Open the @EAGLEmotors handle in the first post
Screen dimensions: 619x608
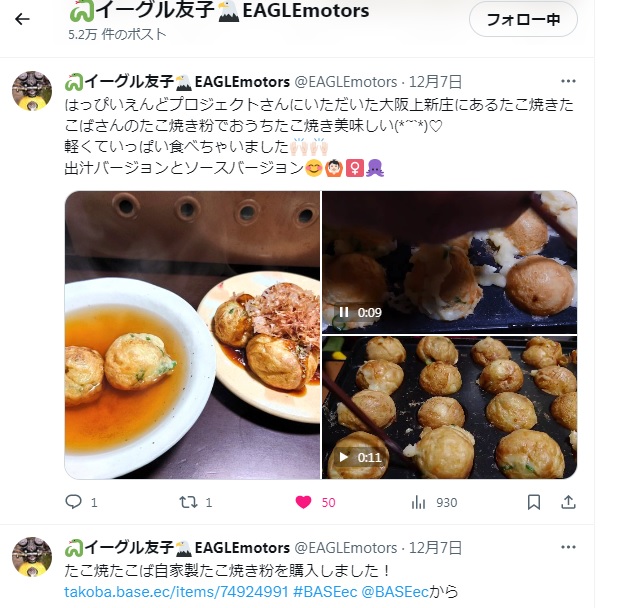(344, 82)
